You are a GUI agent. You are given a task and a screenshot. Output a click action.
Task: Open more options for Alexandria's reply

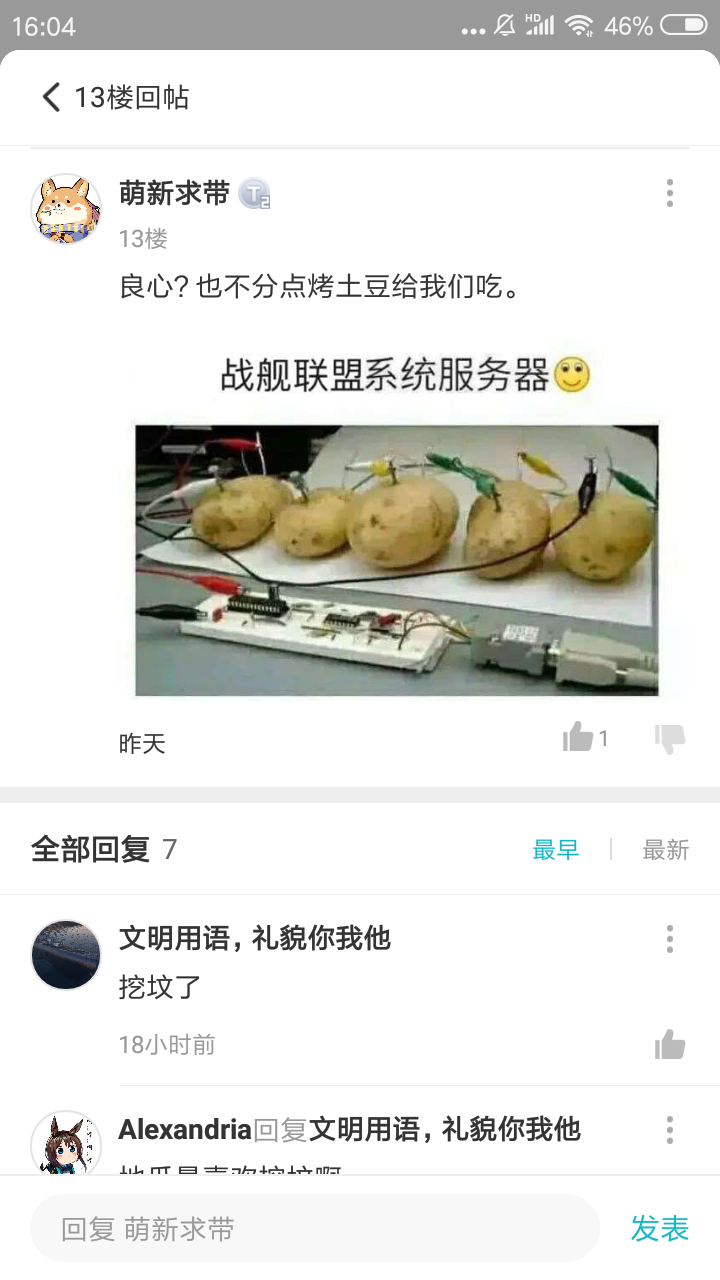[669, 1130]
